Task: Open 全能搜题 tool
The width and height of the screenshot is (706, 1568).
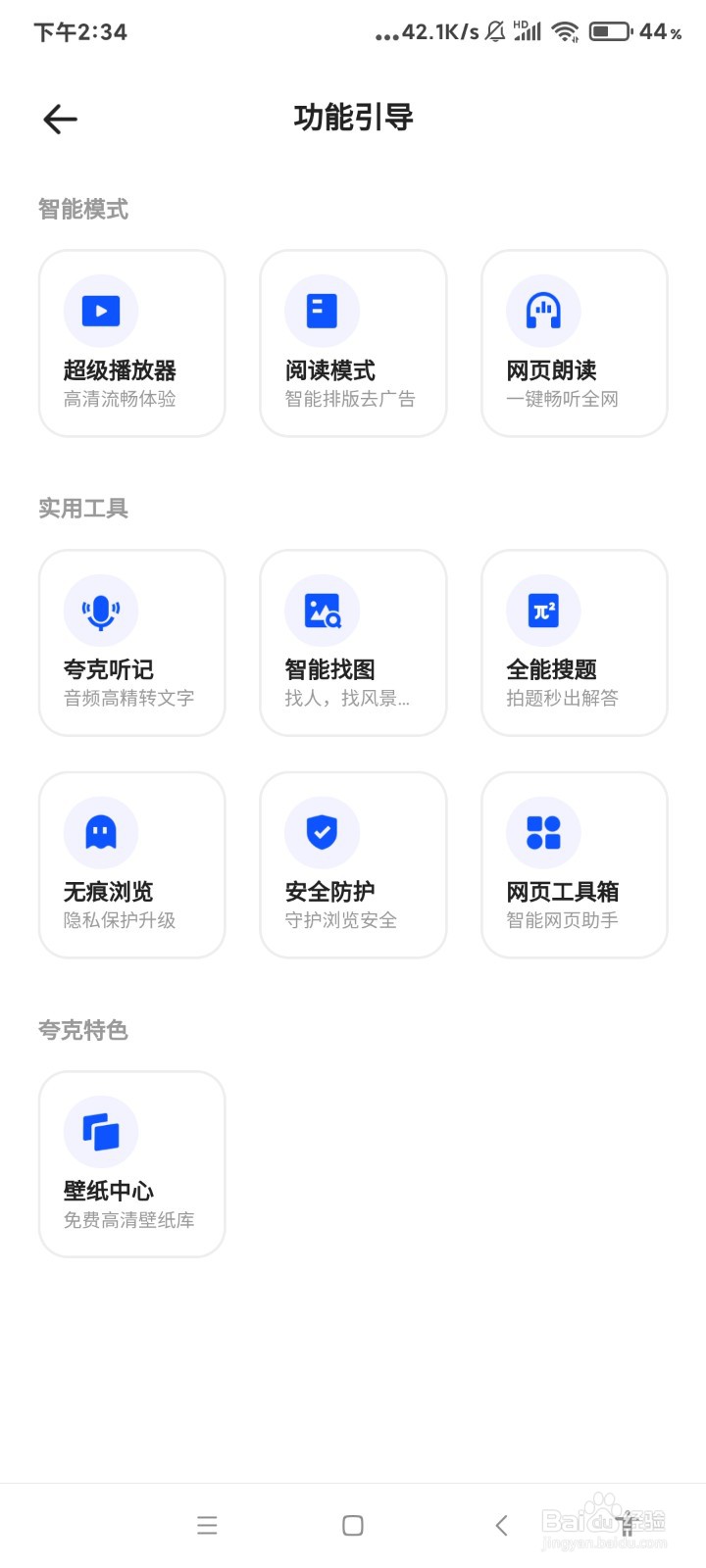Action: [575, 643]
